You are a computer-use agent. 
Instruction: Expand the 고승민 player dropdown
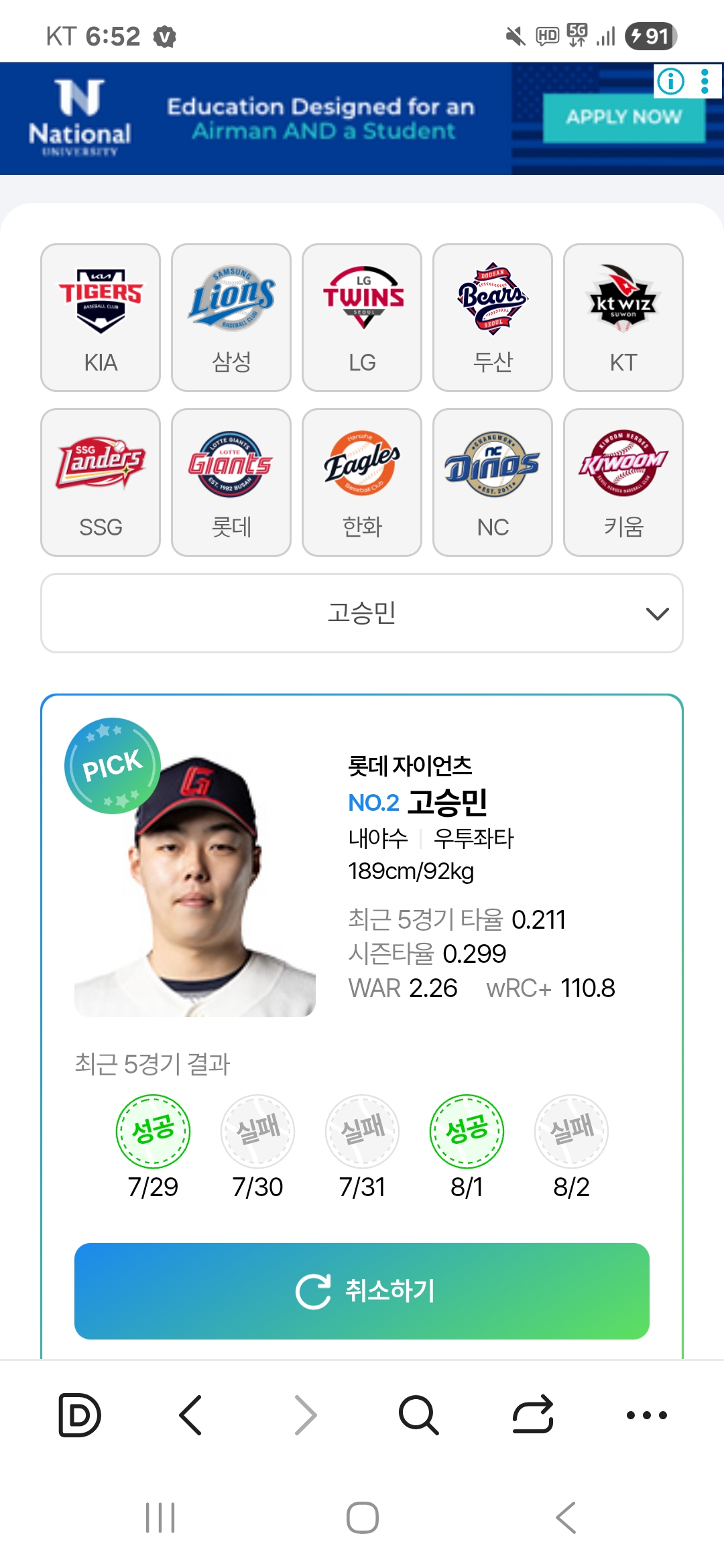coord(362,613)
